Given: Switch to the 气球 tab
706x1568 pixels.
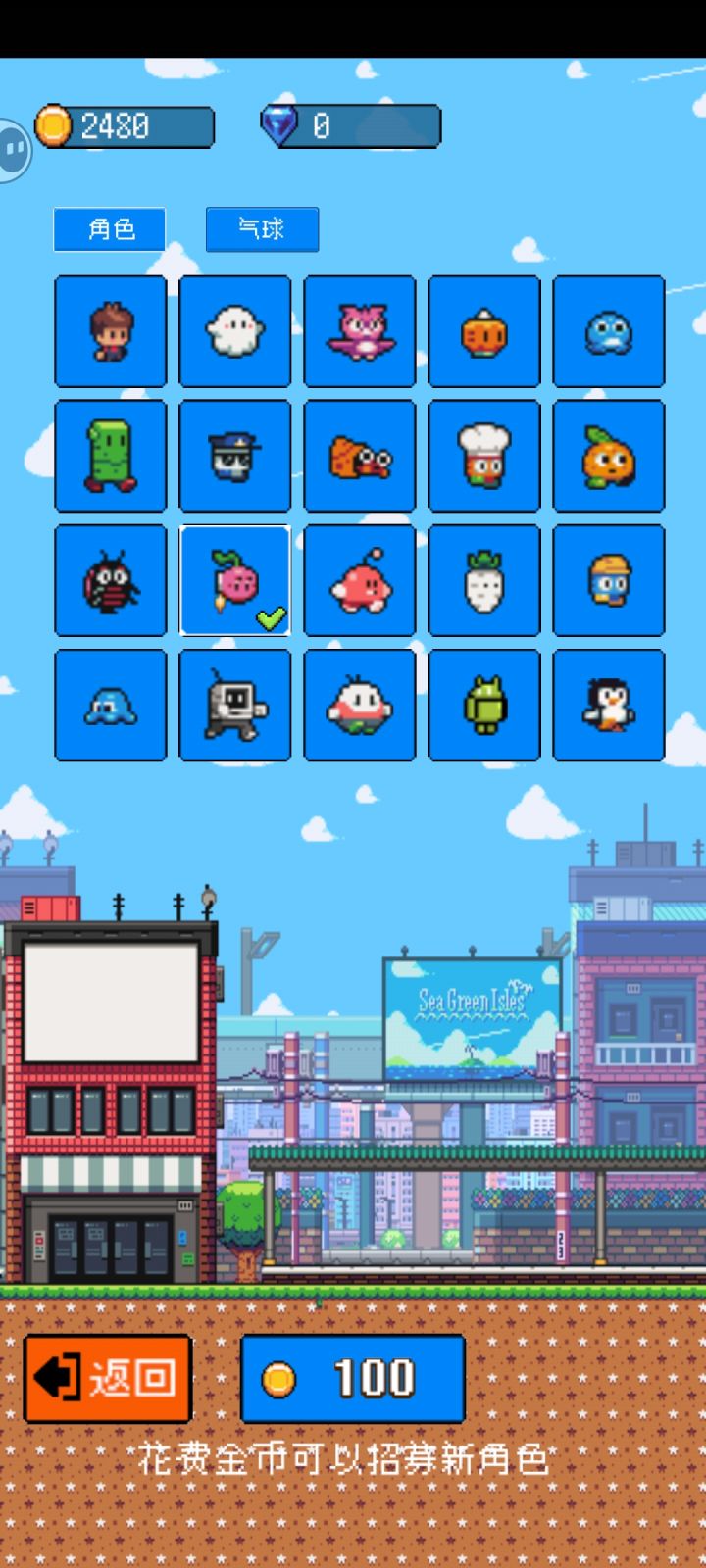Looking at the screenshot, I should (262, 229).
